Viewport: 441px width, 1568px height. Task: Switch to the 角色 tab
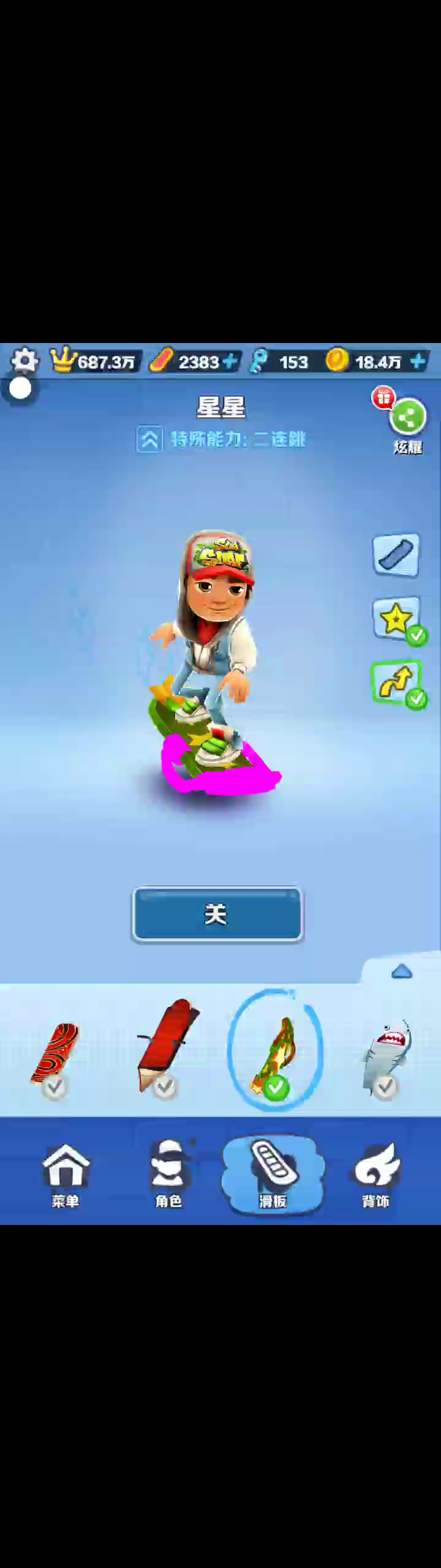[x=168, y=1175]
